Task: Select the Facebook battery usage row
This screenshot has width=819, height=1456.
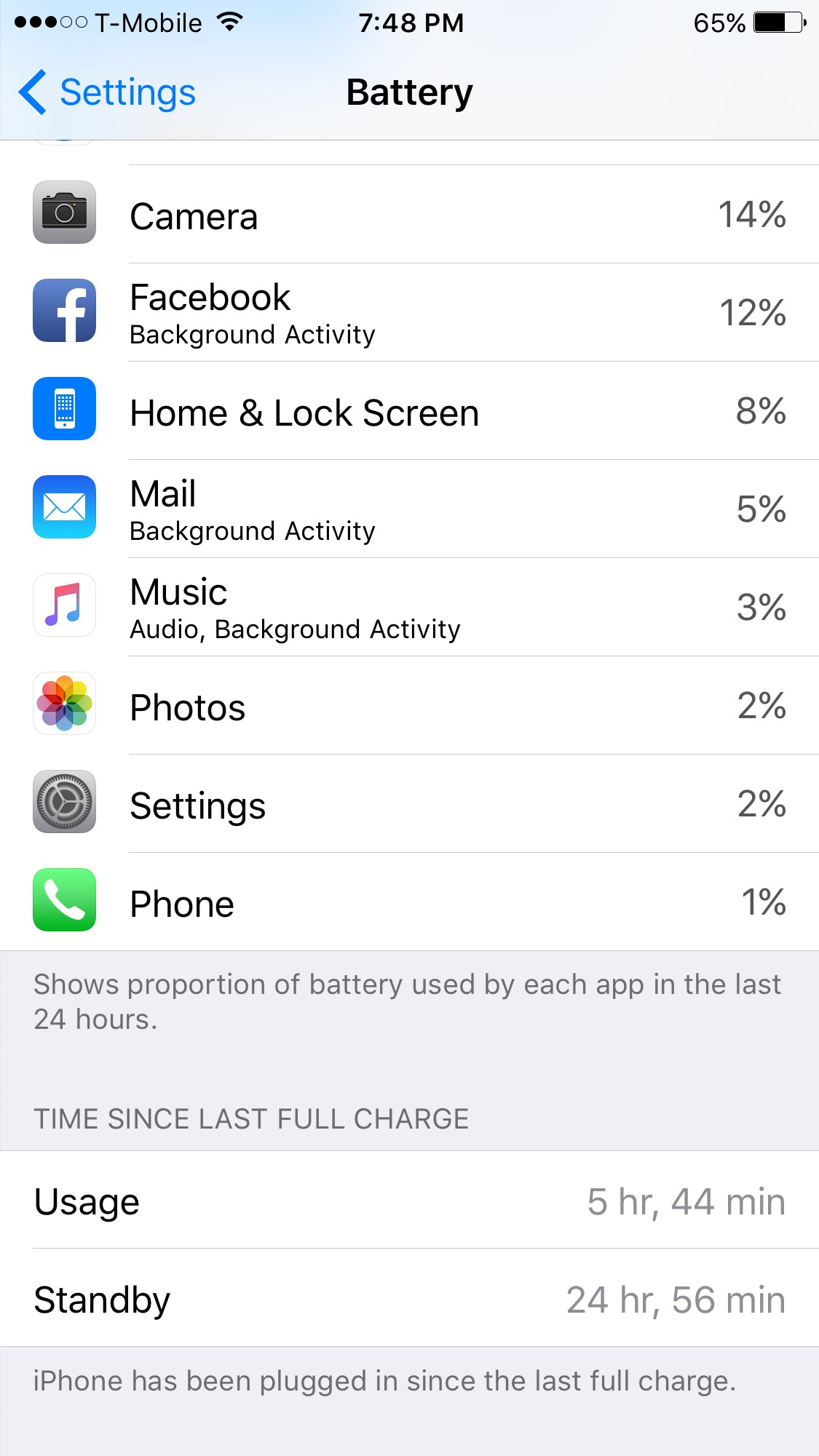Action: pyautogui.click(x=409, y=312)
